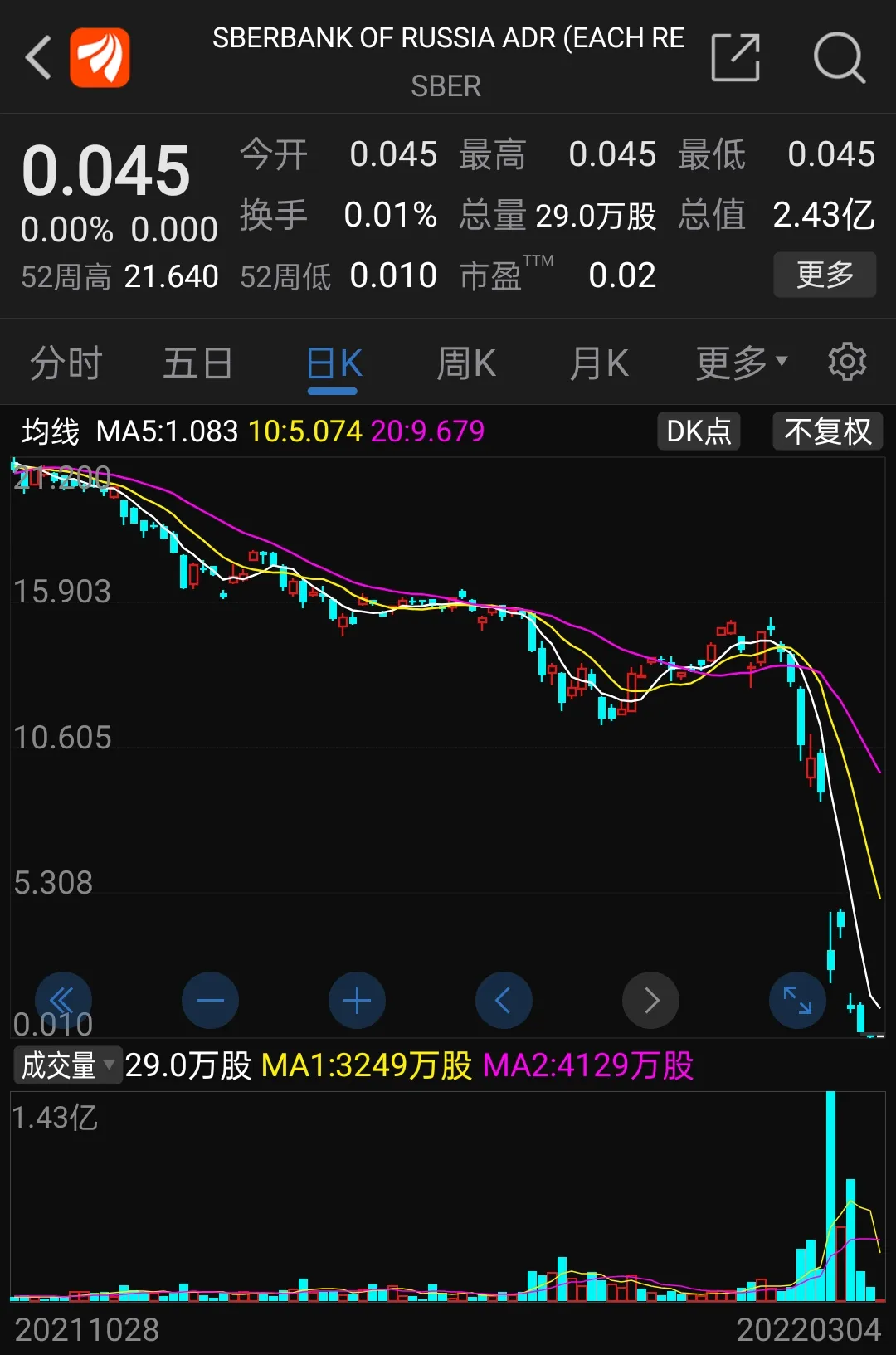Jump to earliest chart data with double arrow

(63, 1000)
